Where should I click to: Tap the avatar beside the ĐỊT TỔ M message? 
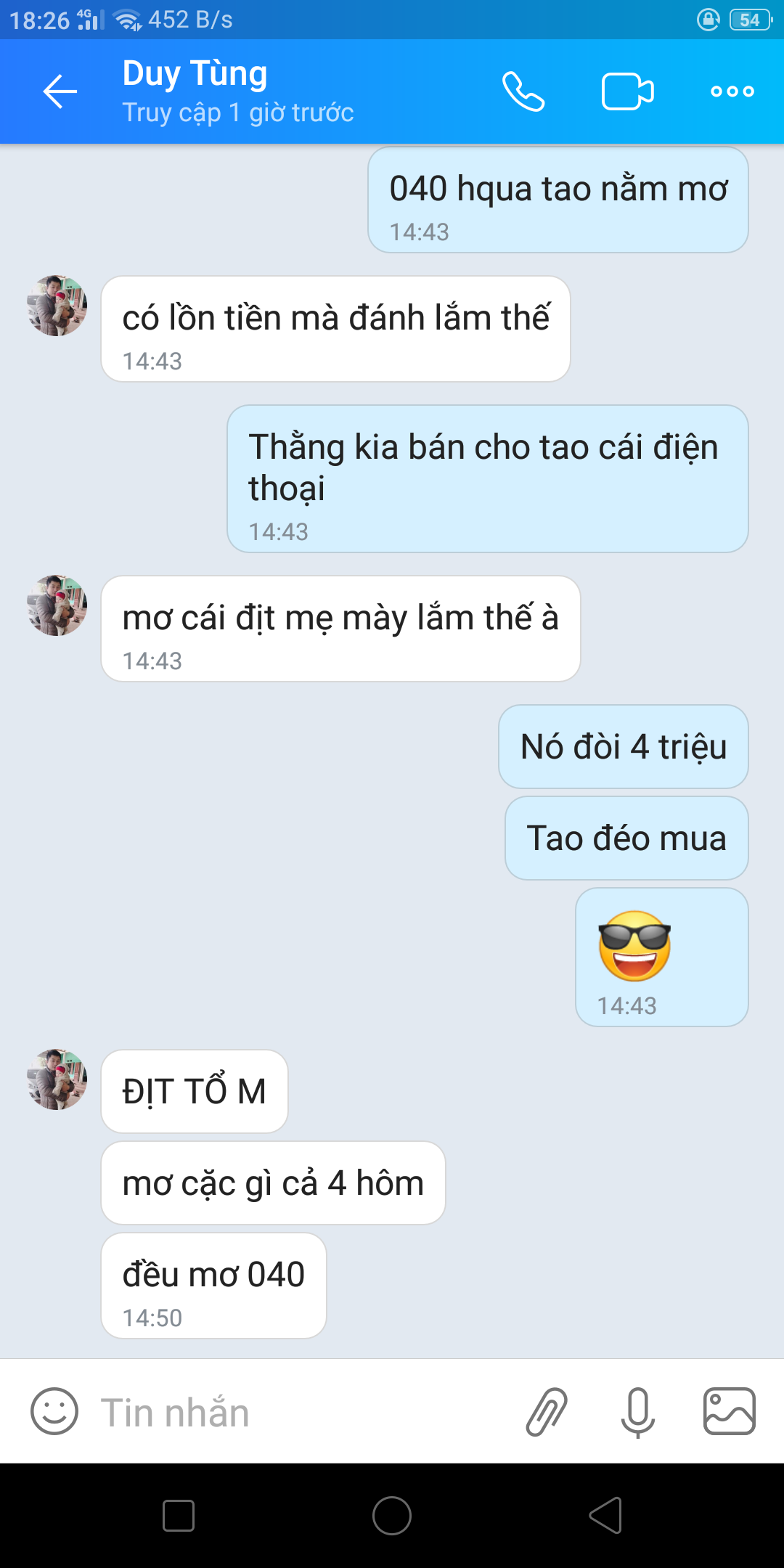(x=57, y=1079)
